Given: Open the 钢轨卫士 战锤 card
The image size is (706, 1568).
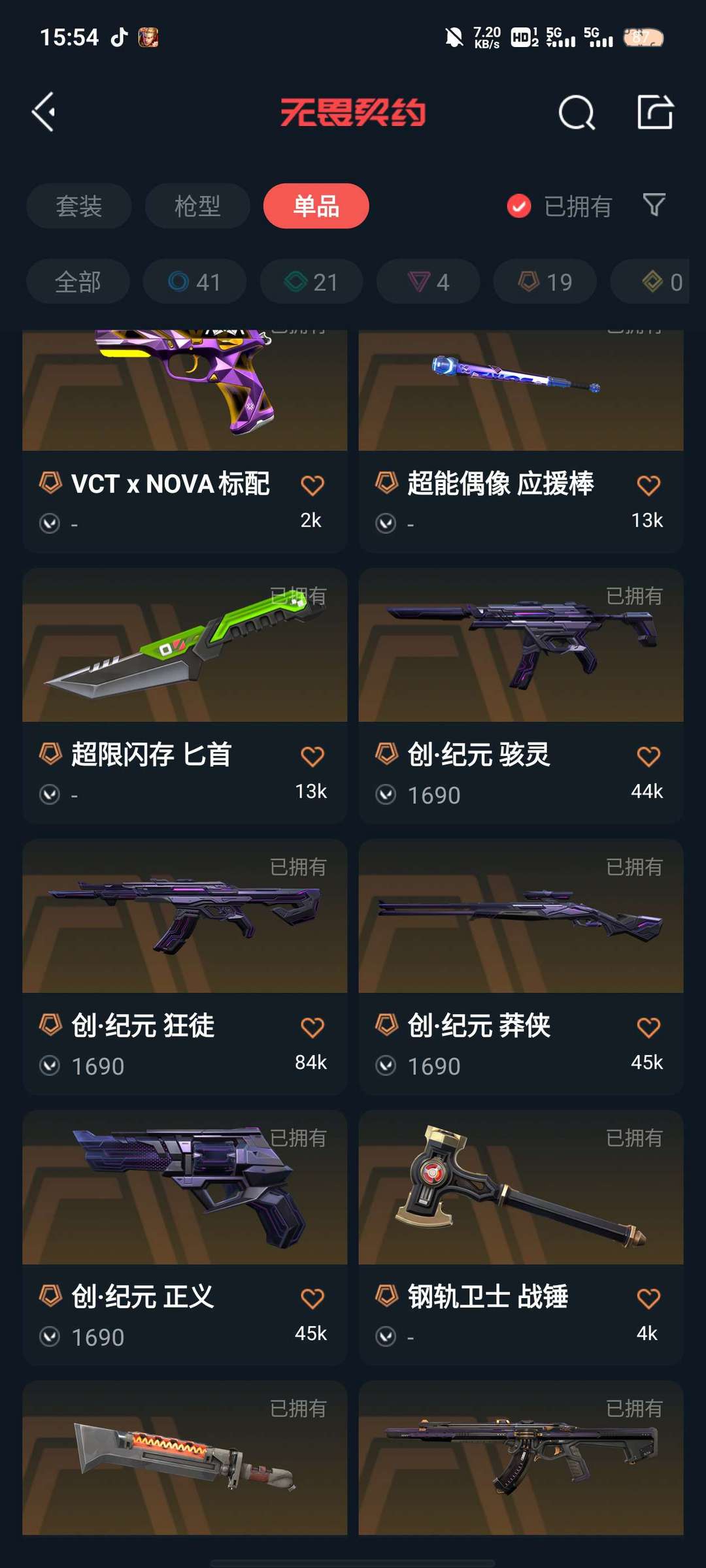Looking at the screenshot, I should pyautogui.click(x=521, y=1238).
